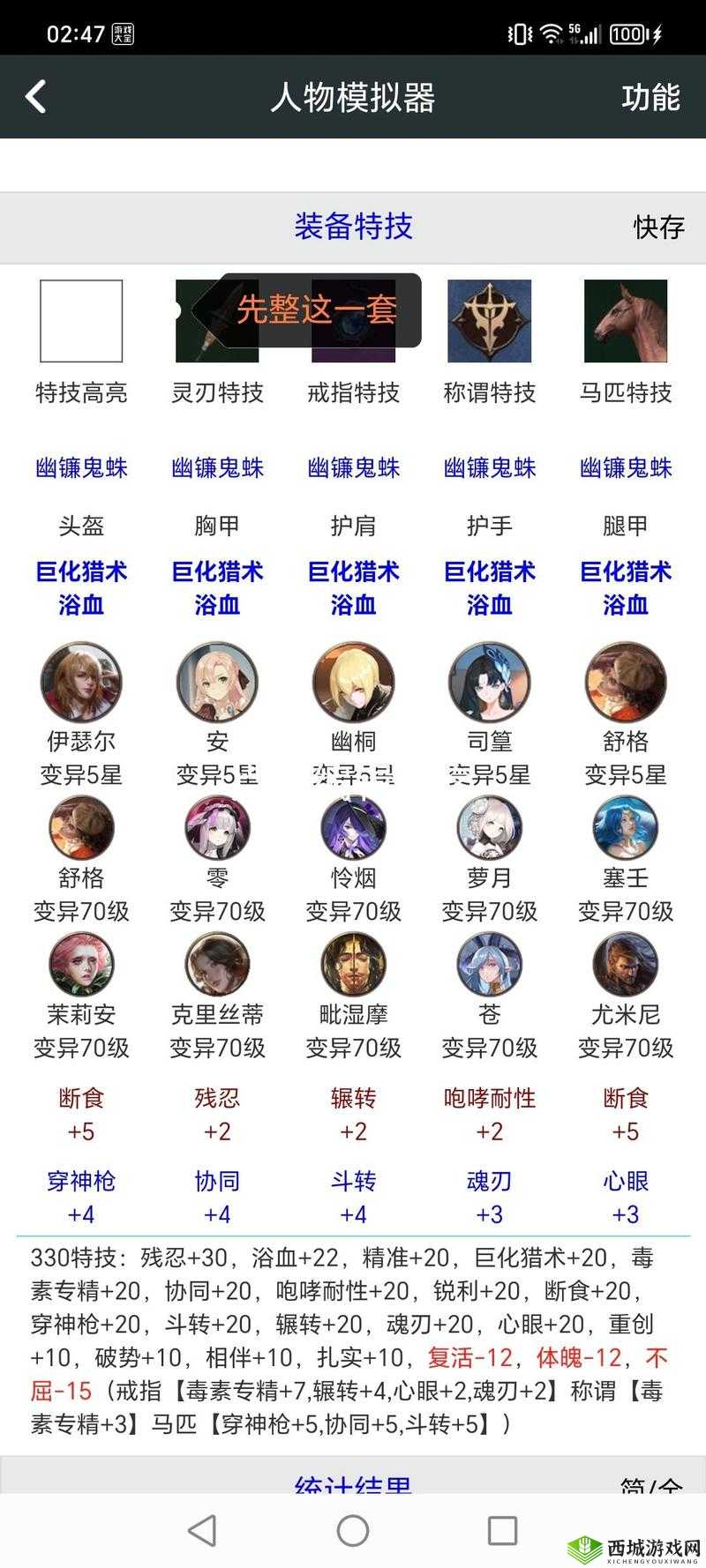Toggle the 特技高亮 checkbox box
This screenshot has height=1568, width=706.
pyautogui.click(x=81, y=321)
